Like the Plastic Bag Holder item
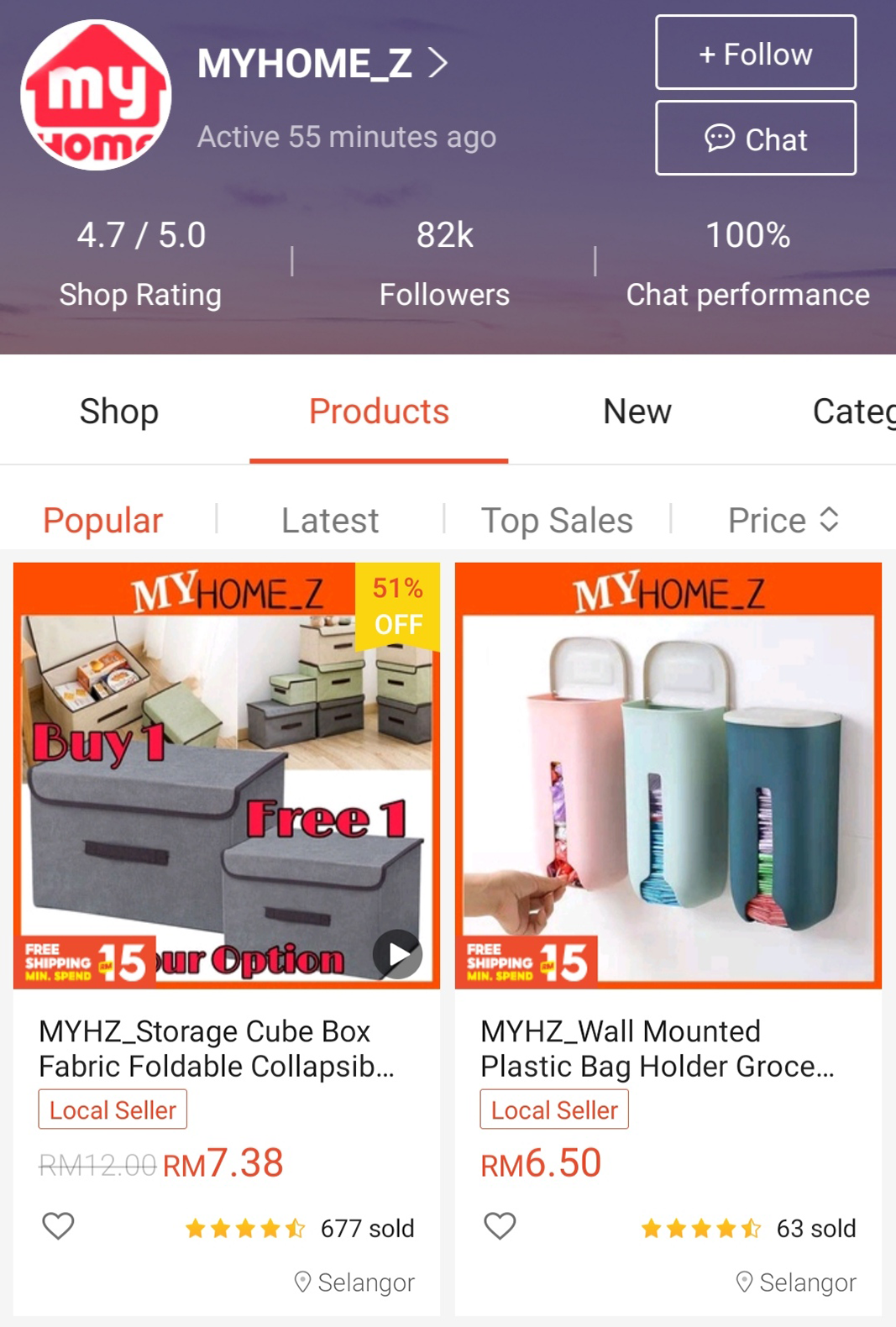 pos(500,1226)
